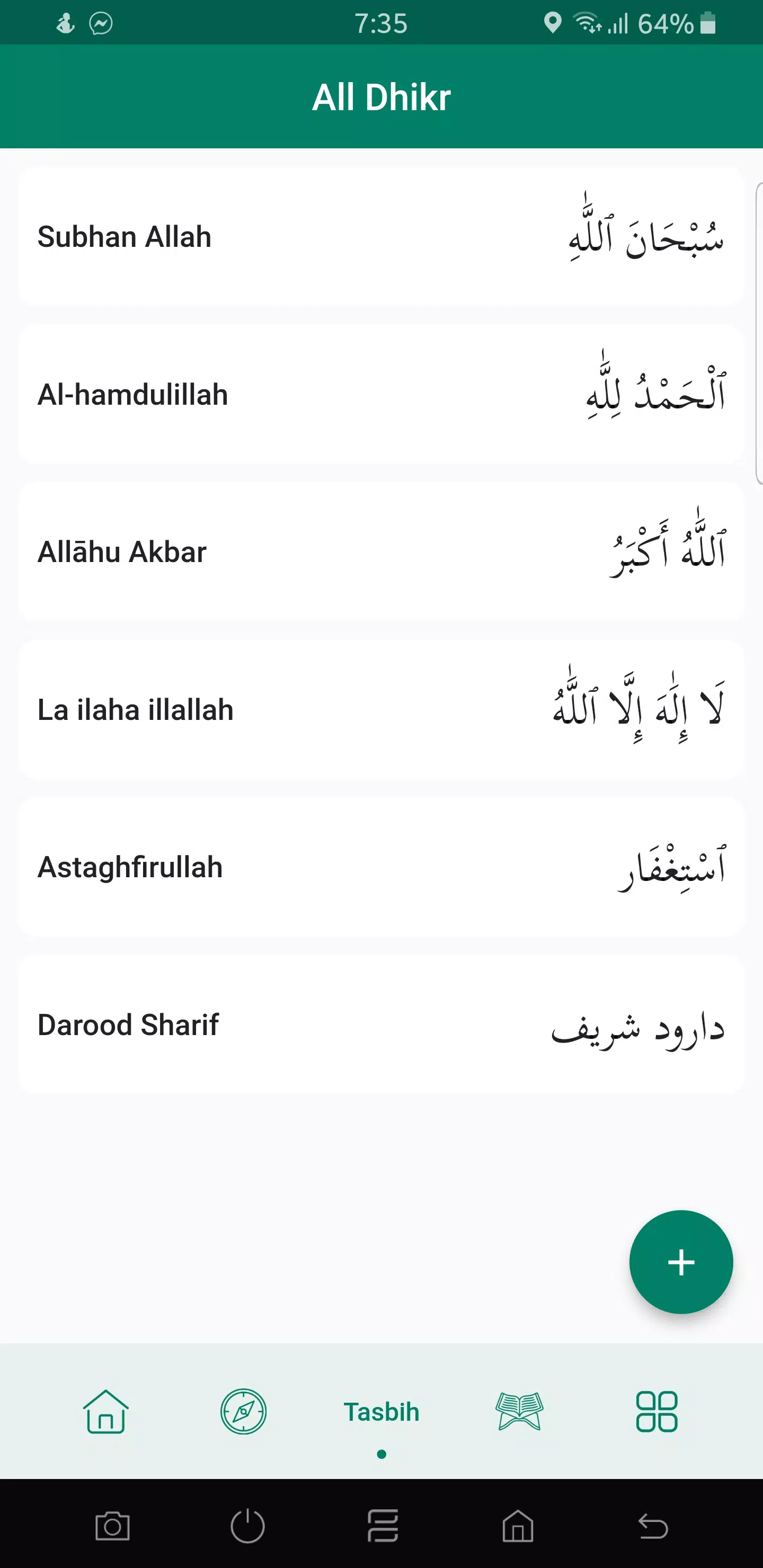
Task: Switch to the Qibla compass tab
Action: pos(244,1411)
